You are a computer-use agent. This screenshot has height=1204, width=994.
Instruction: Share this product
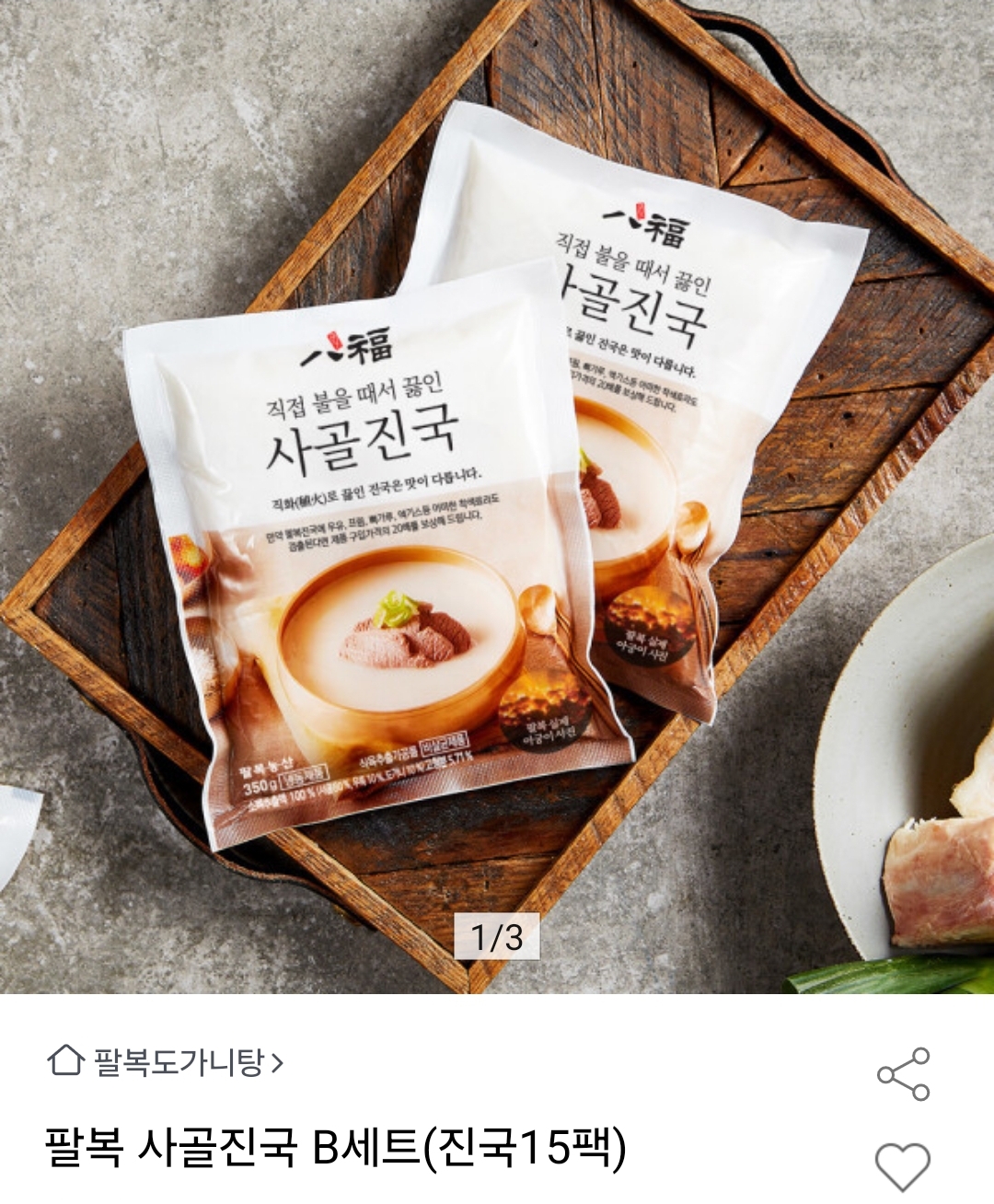(903, 1074)
